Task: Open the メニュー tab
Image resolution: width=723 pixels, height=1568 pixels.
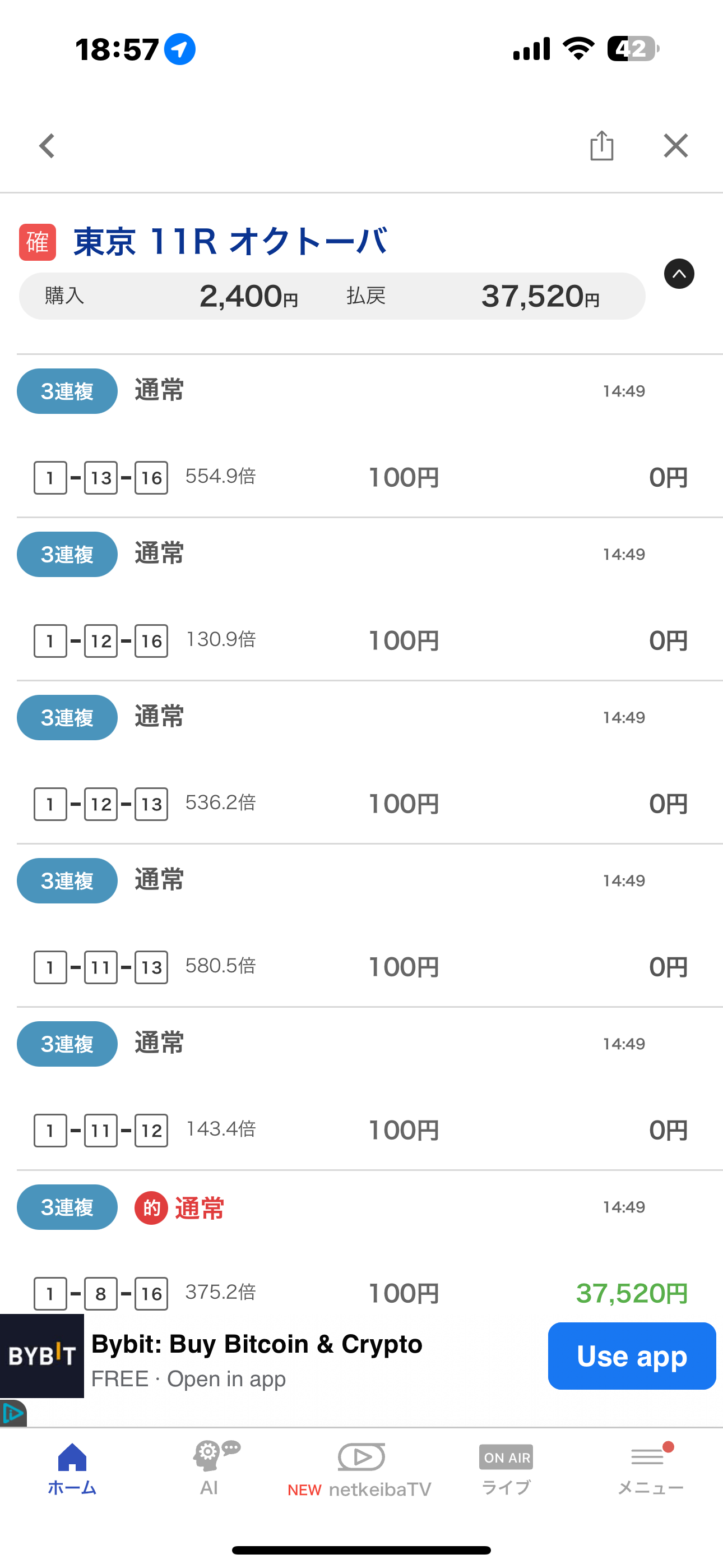Action: [x=650, y=1468]
